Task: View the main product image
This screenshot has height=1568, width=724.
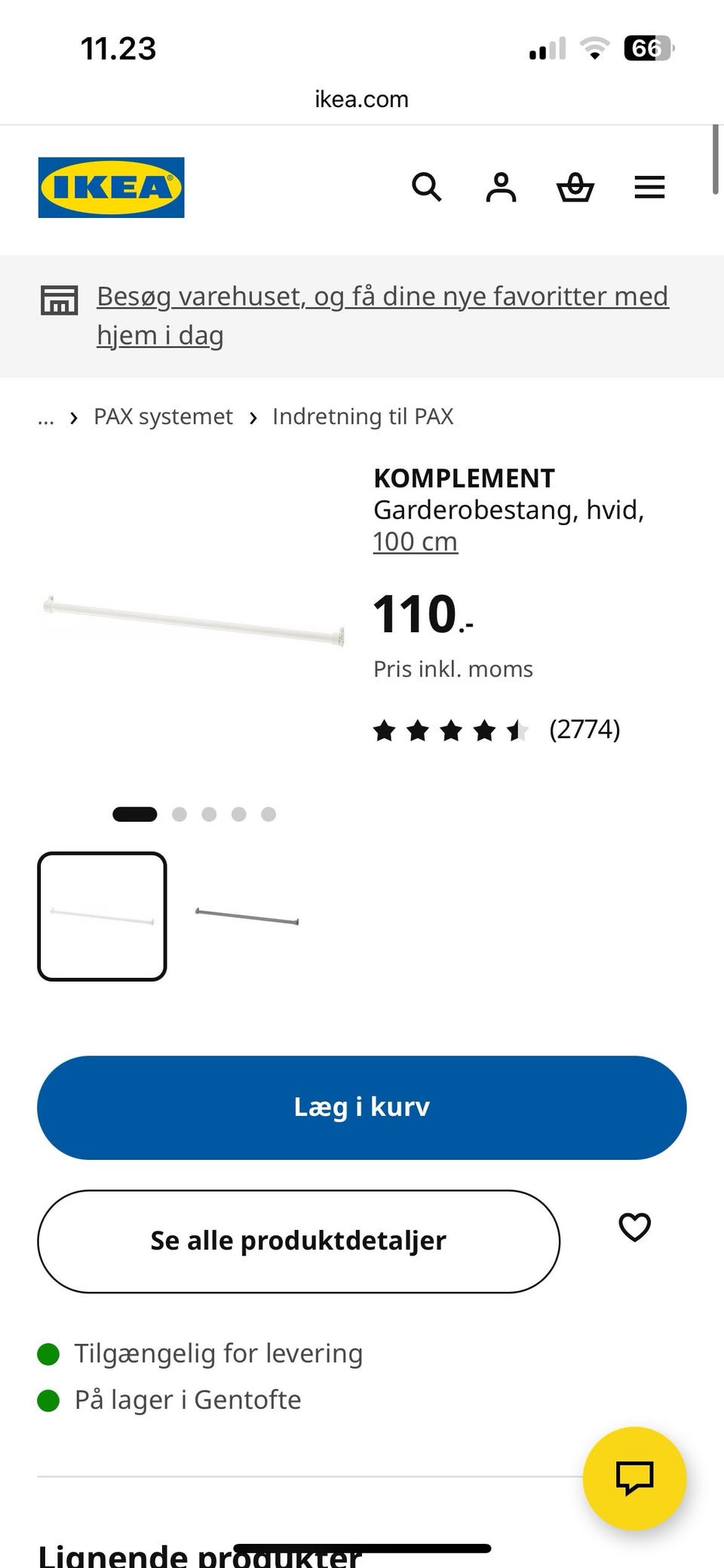Action: pyautogui.click(x=194, y=620)
